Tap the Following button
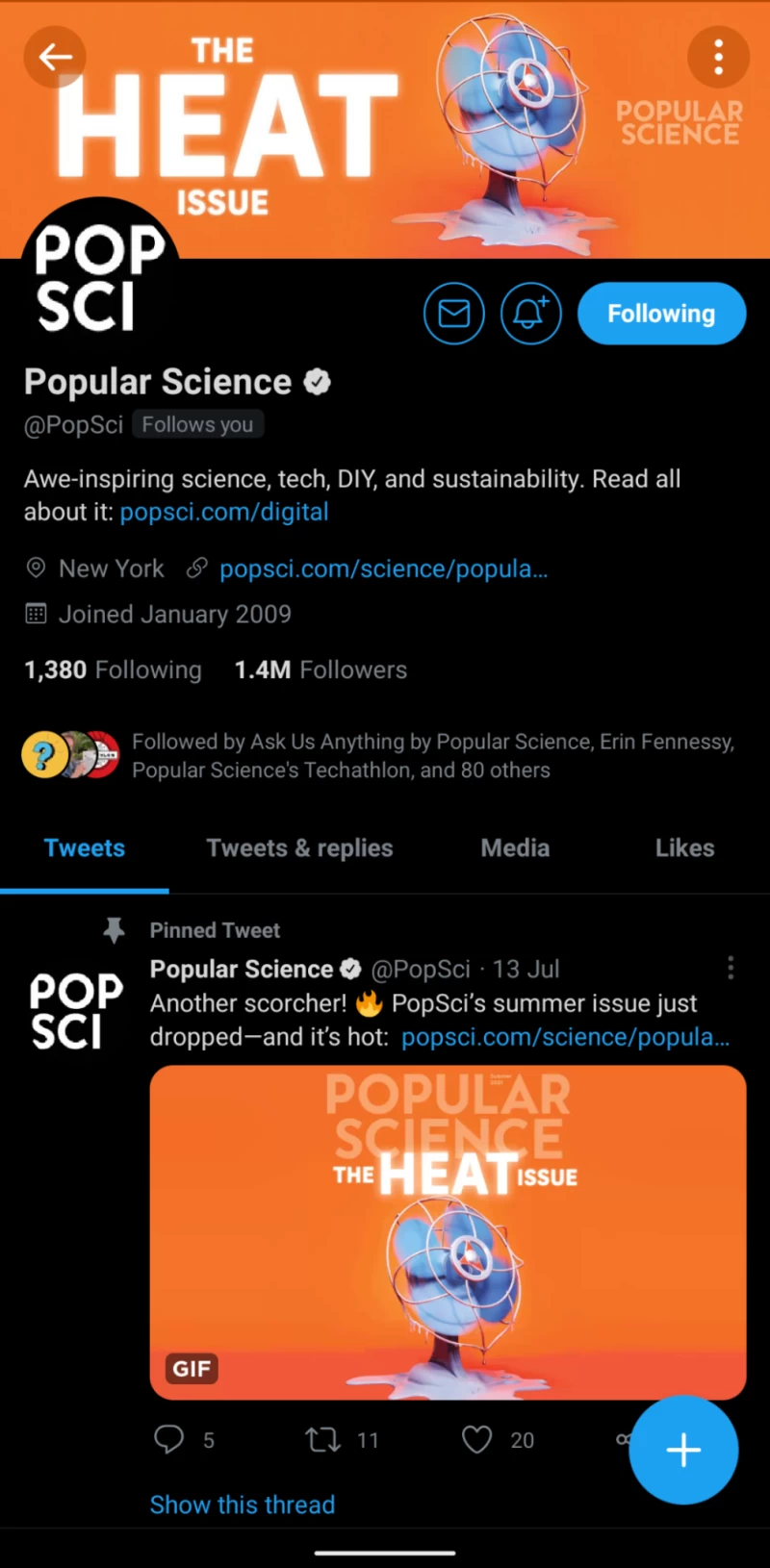770x1568 pixels. pos(661,314)
